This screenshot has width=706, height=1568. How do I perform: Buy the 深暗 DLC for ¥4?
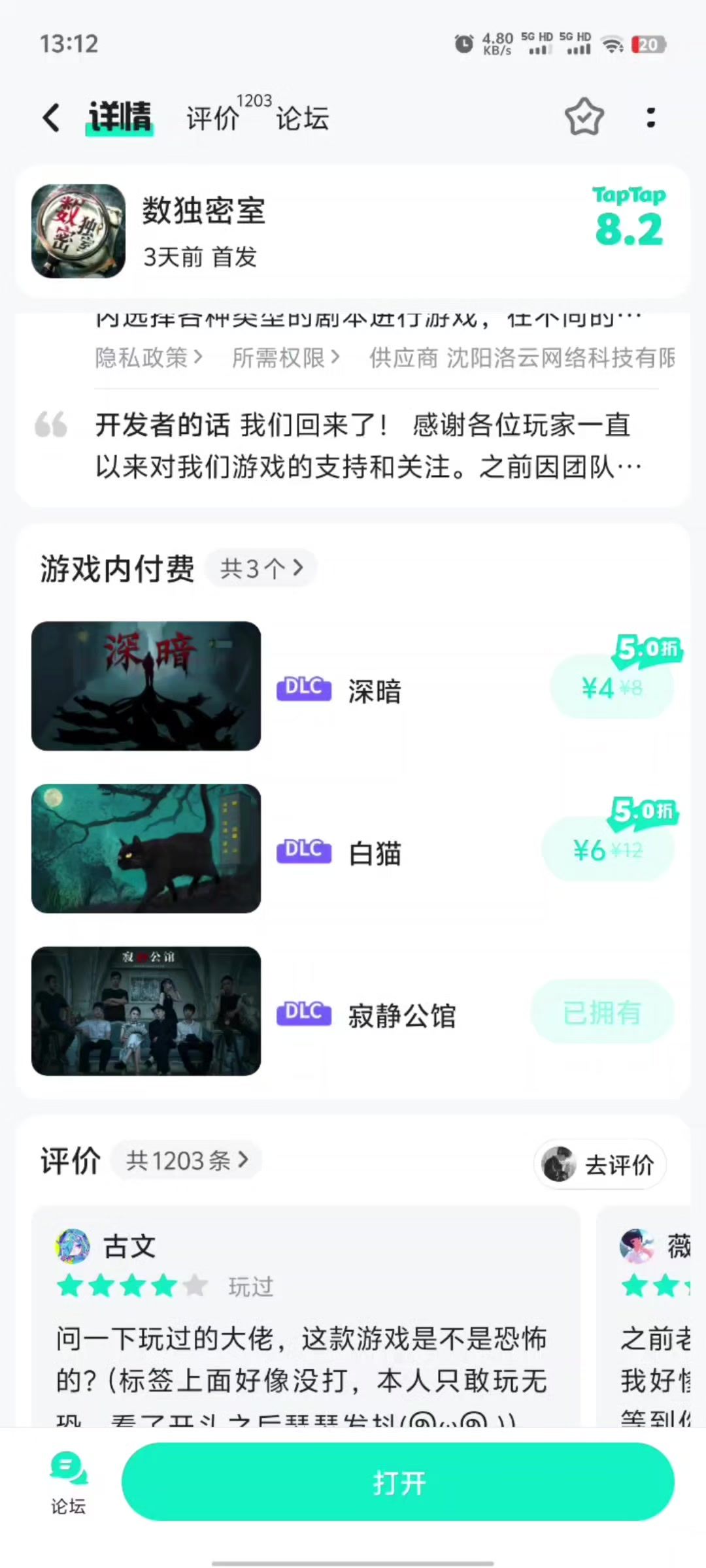coord(612,687)
